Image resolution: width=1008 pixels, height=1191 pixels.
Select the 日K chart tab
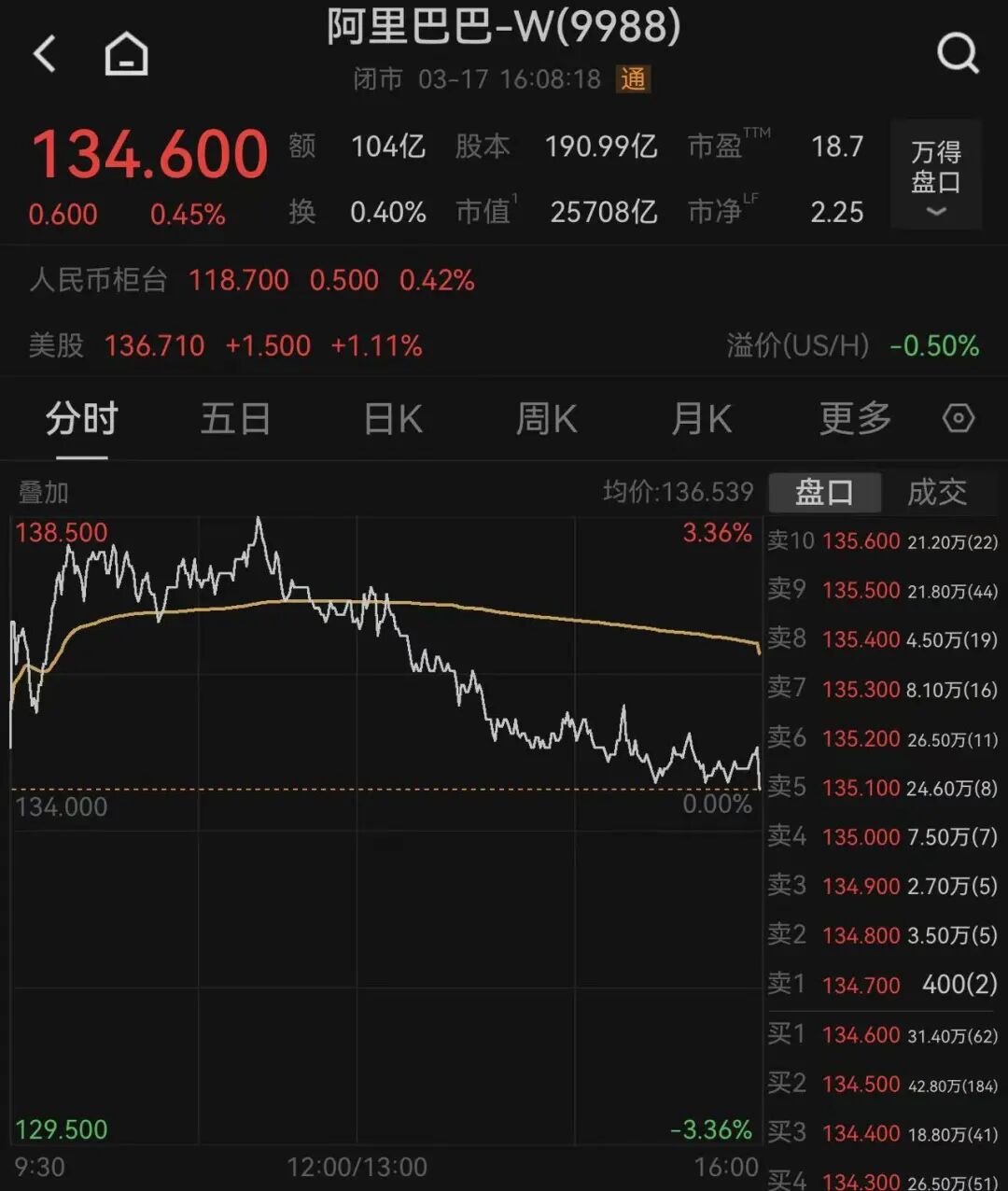[393, 419]
